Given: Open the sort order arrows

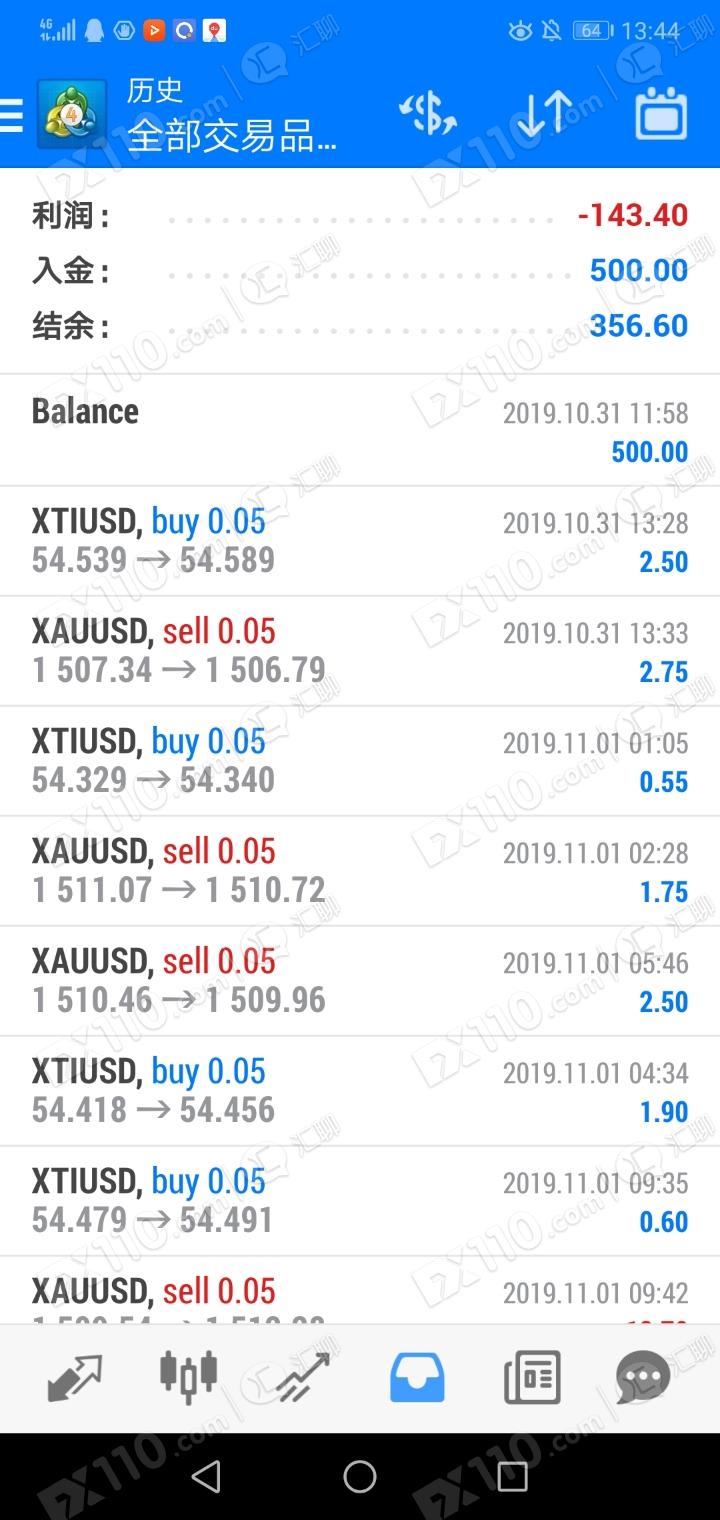Looking at the screenshot, I should (544, 115).
